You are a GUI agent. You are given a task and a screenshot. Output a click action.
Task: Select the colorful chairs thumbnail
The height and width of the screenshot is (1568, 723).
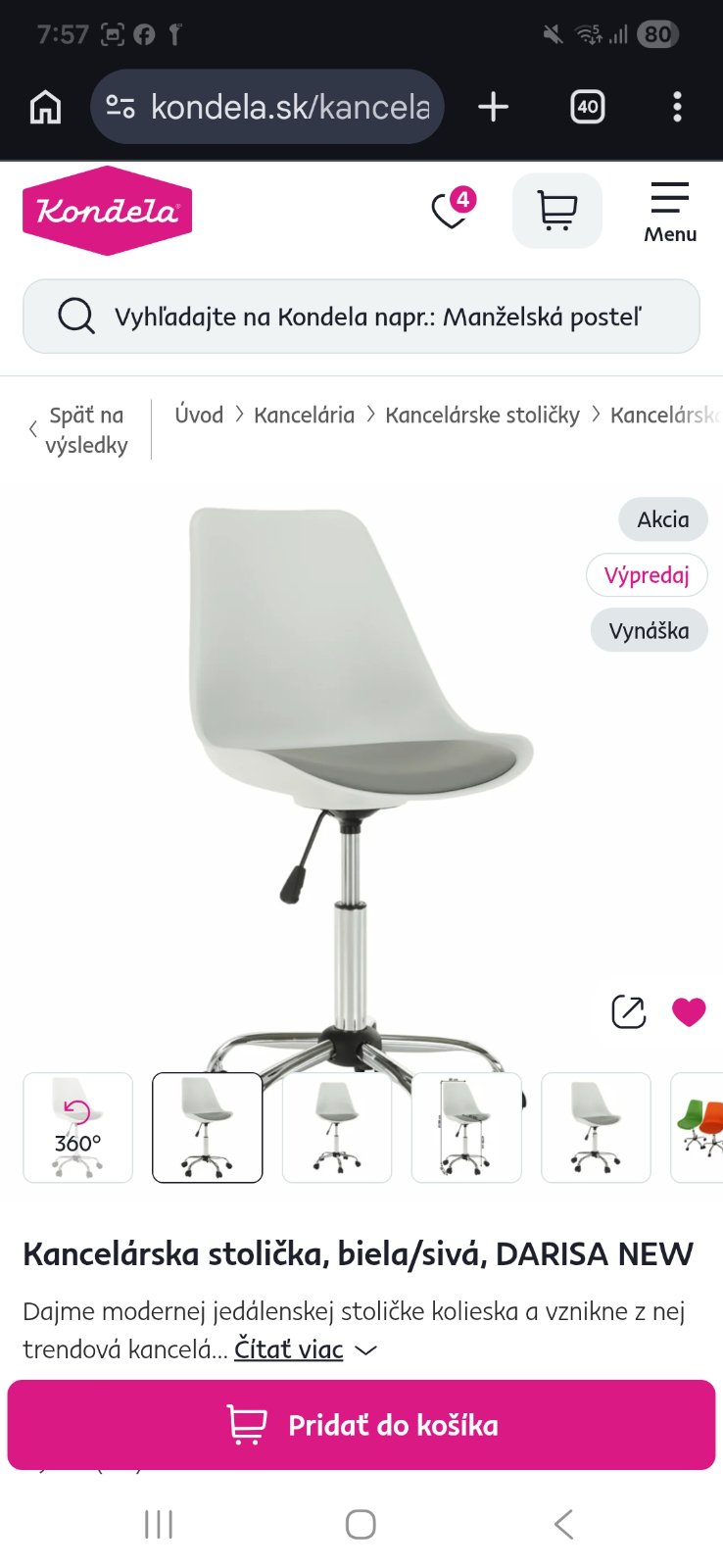699,1128
